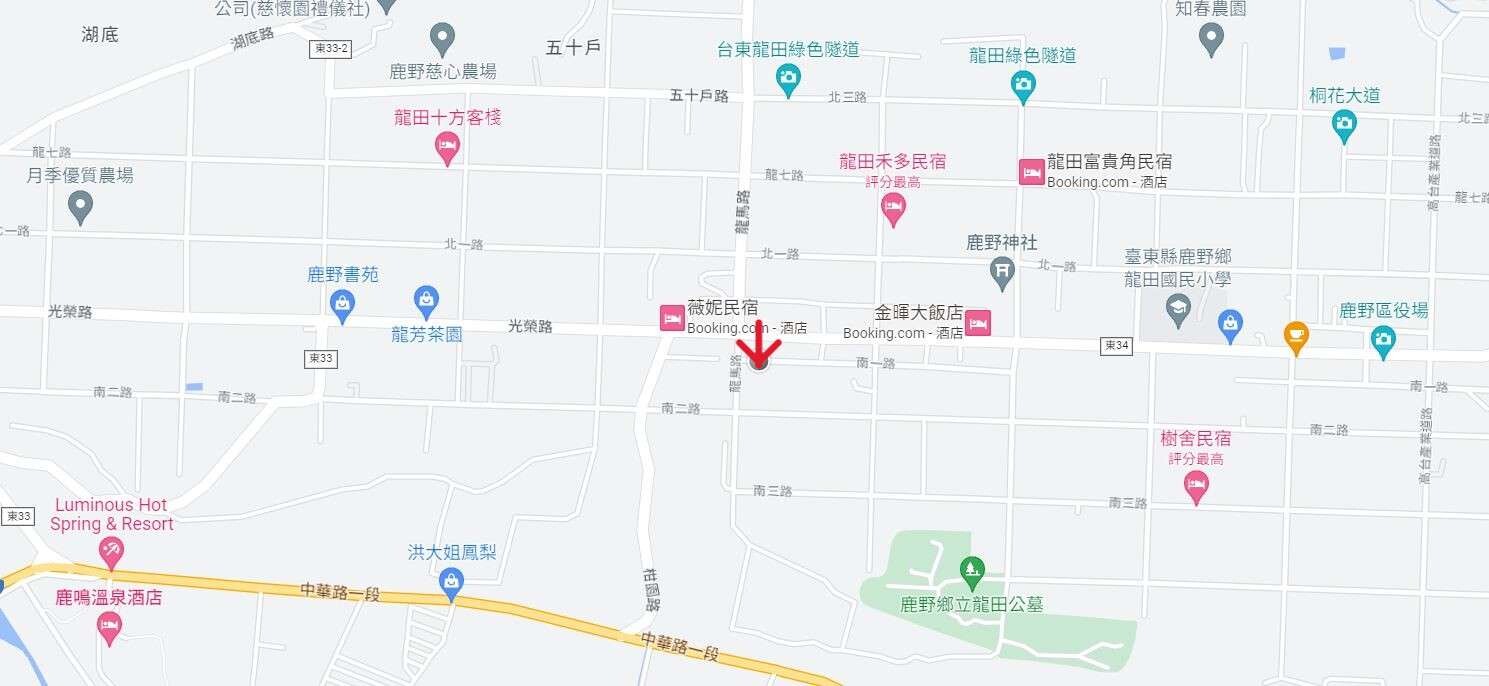Select the 桐花大道 attraction pin
1489x686 pixels.
point(1344,125)
